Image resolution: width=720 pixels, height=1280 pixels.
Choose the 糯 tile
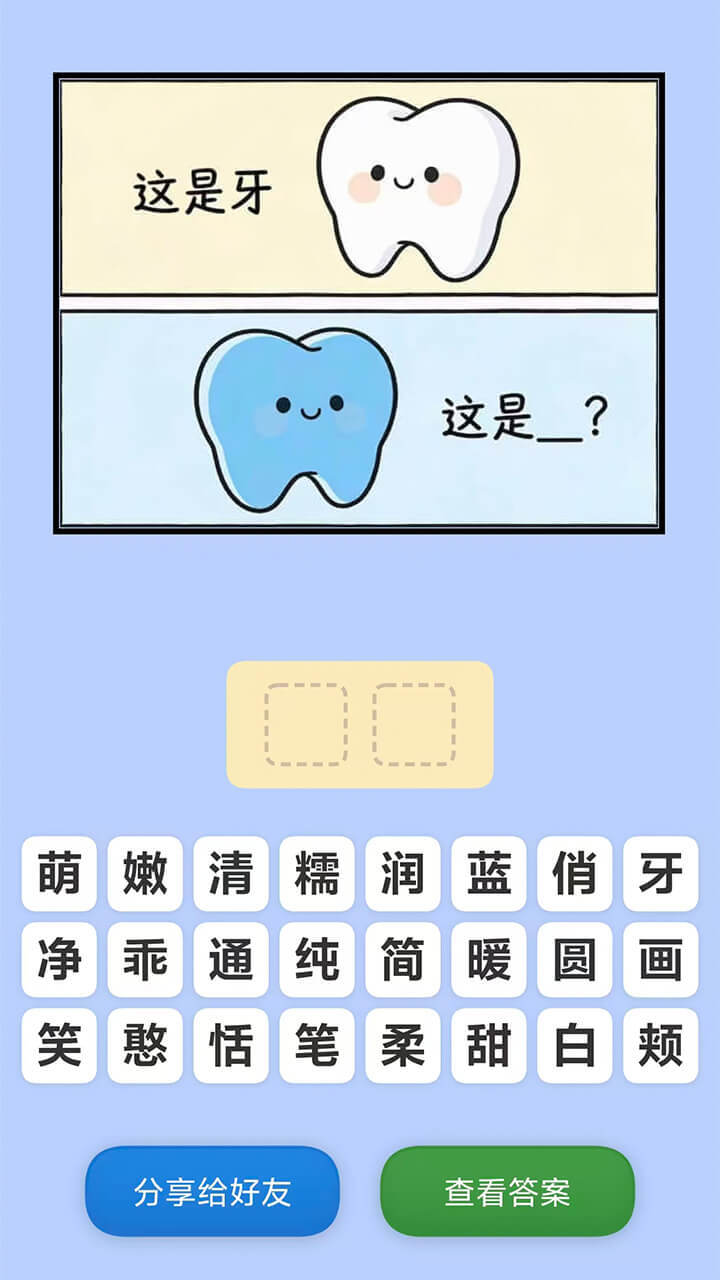(317, 874)
